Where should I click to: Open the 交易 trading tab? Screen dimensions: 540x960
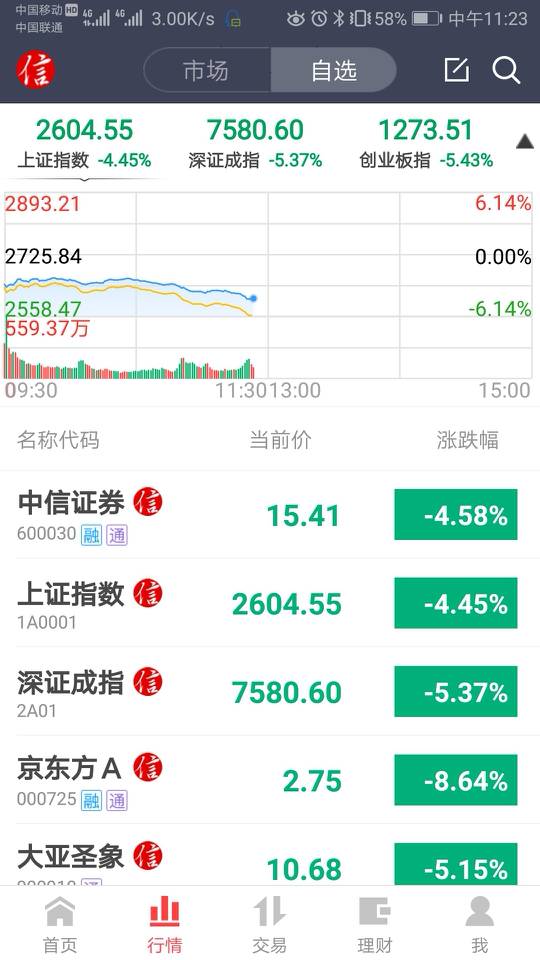point(269,924)
